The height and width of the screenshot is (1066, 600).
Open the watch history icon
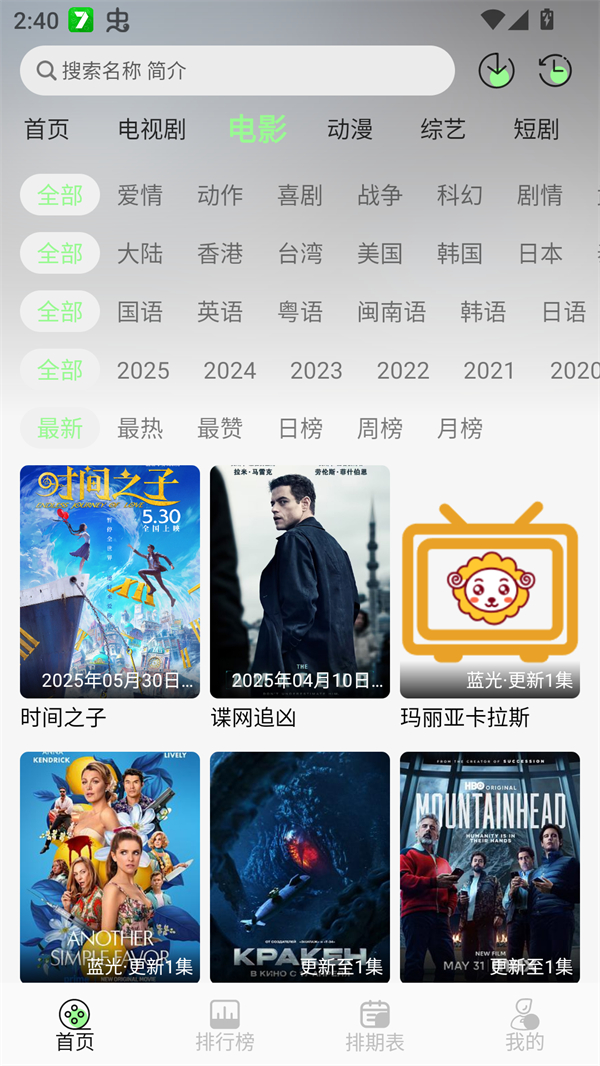point(555,71)
